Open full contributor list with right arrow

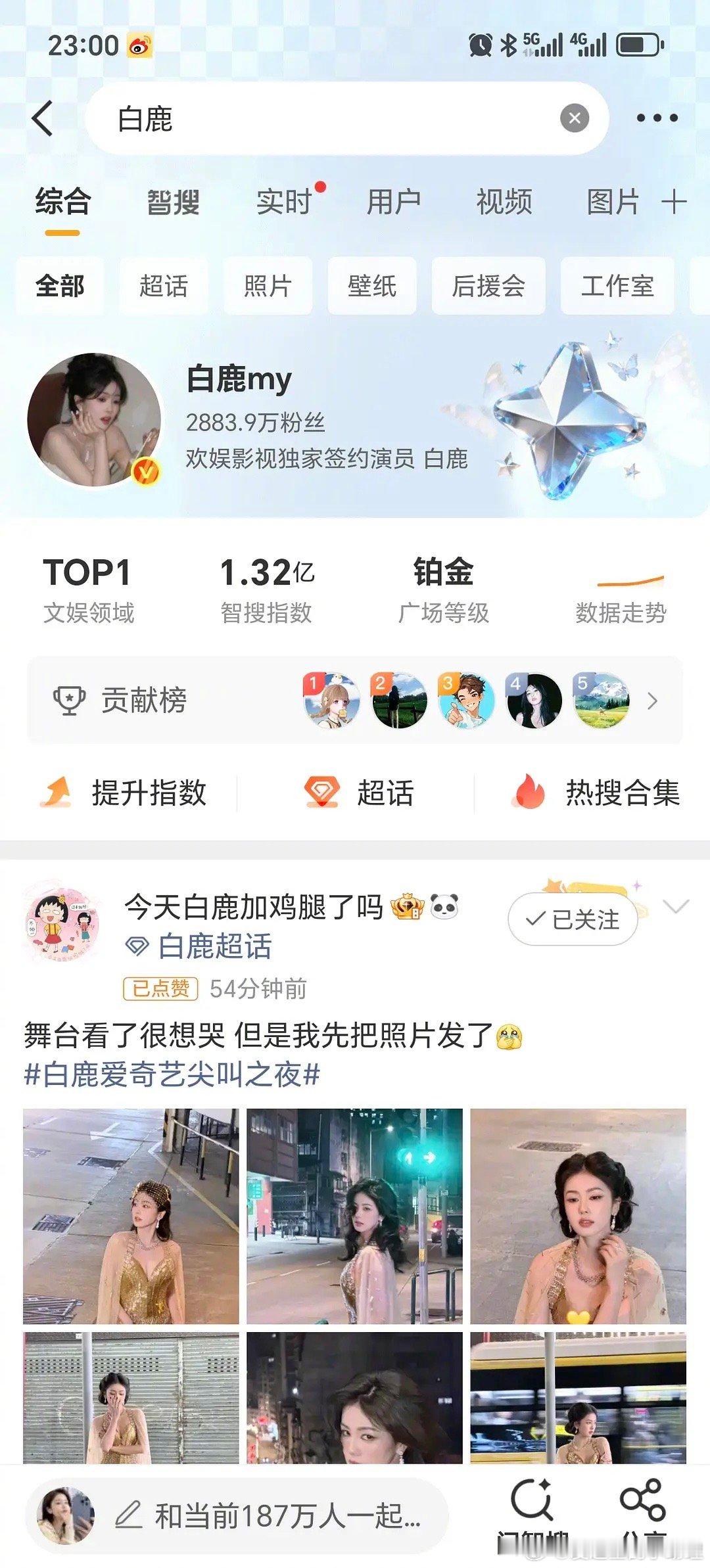click(651, 701)
